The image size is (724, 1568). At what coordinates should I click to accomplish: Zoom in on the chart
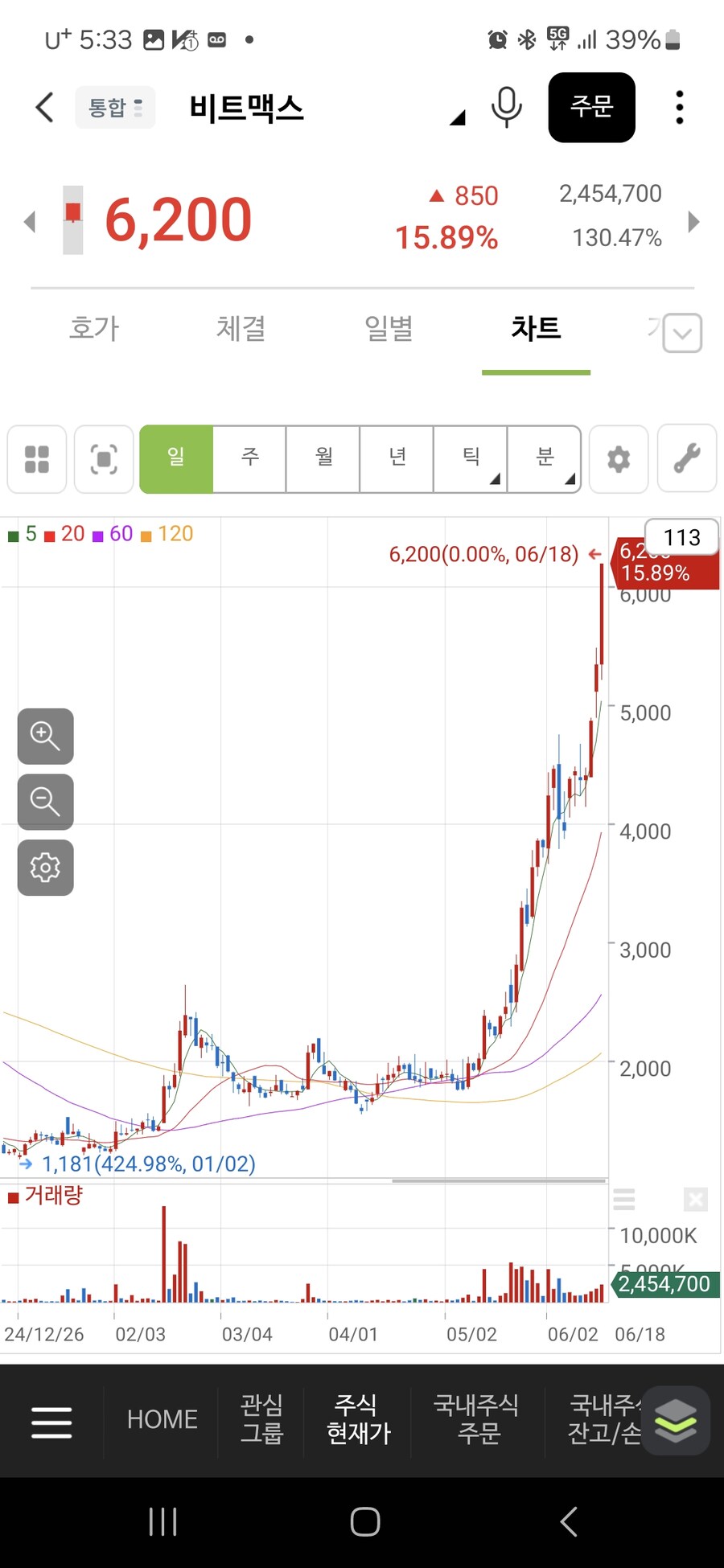coord(45,736)
